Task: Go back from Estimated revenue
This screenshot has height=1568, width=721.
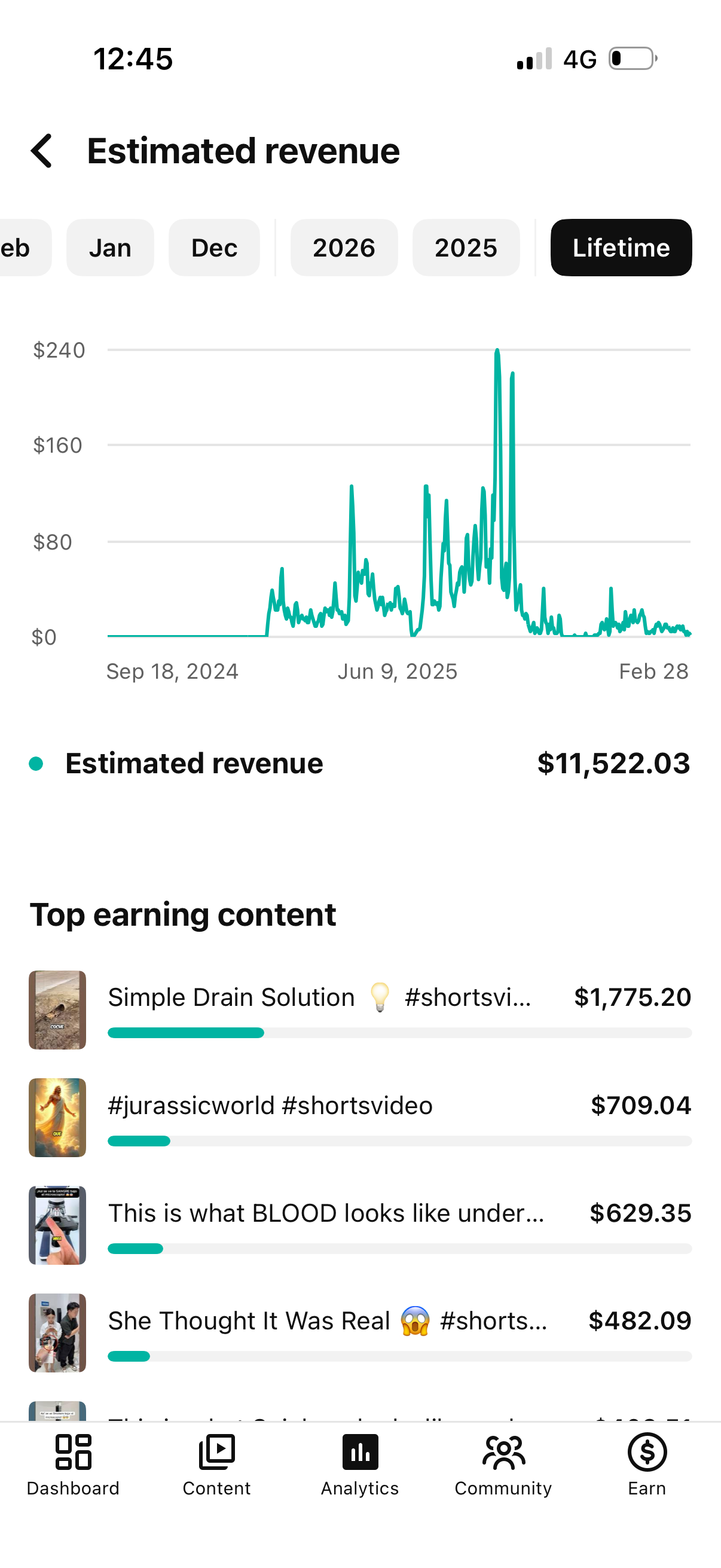Action: coord(41,151)
